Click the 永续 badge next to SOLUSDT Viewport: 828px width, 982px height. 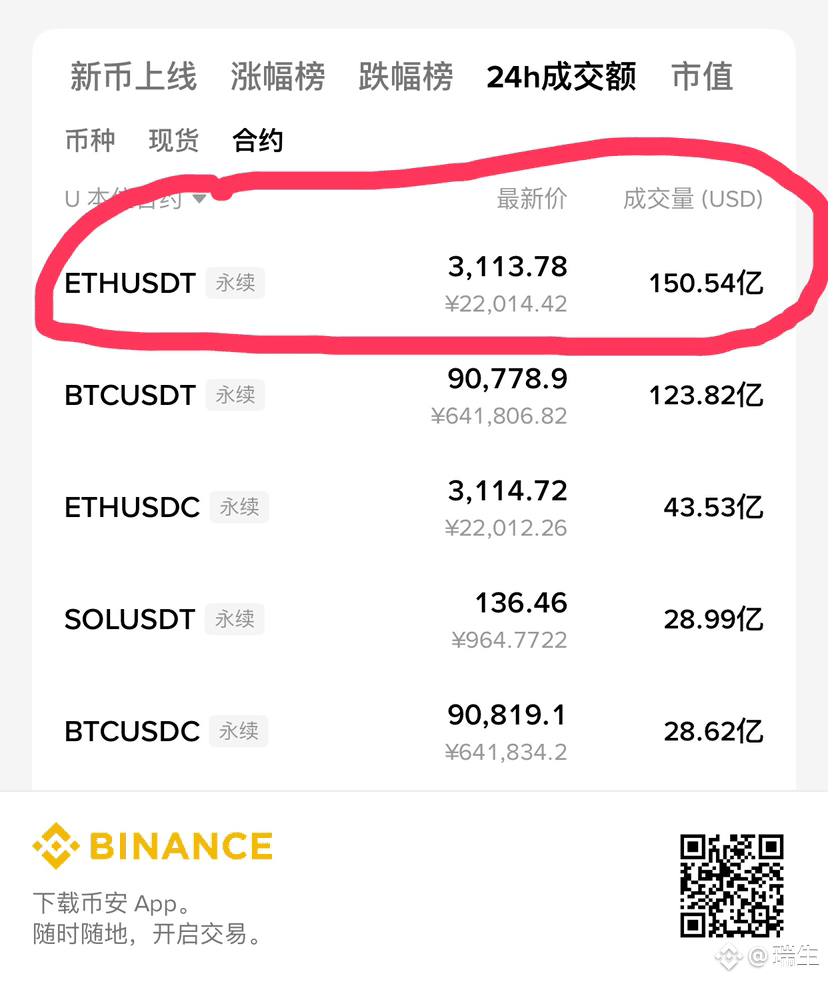coord(234,619)
